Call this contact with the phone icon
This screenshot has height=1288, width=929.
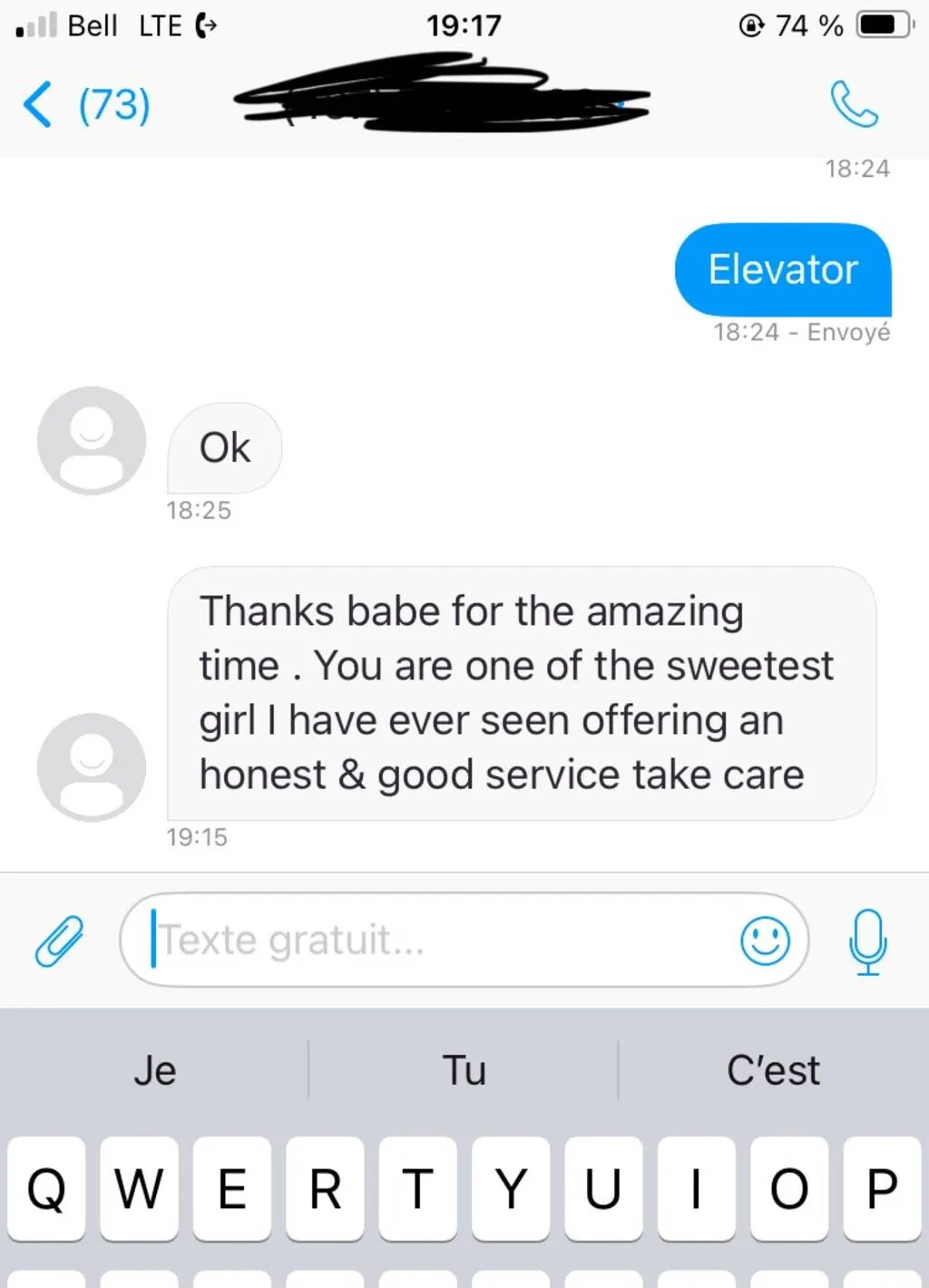[854, 104]
